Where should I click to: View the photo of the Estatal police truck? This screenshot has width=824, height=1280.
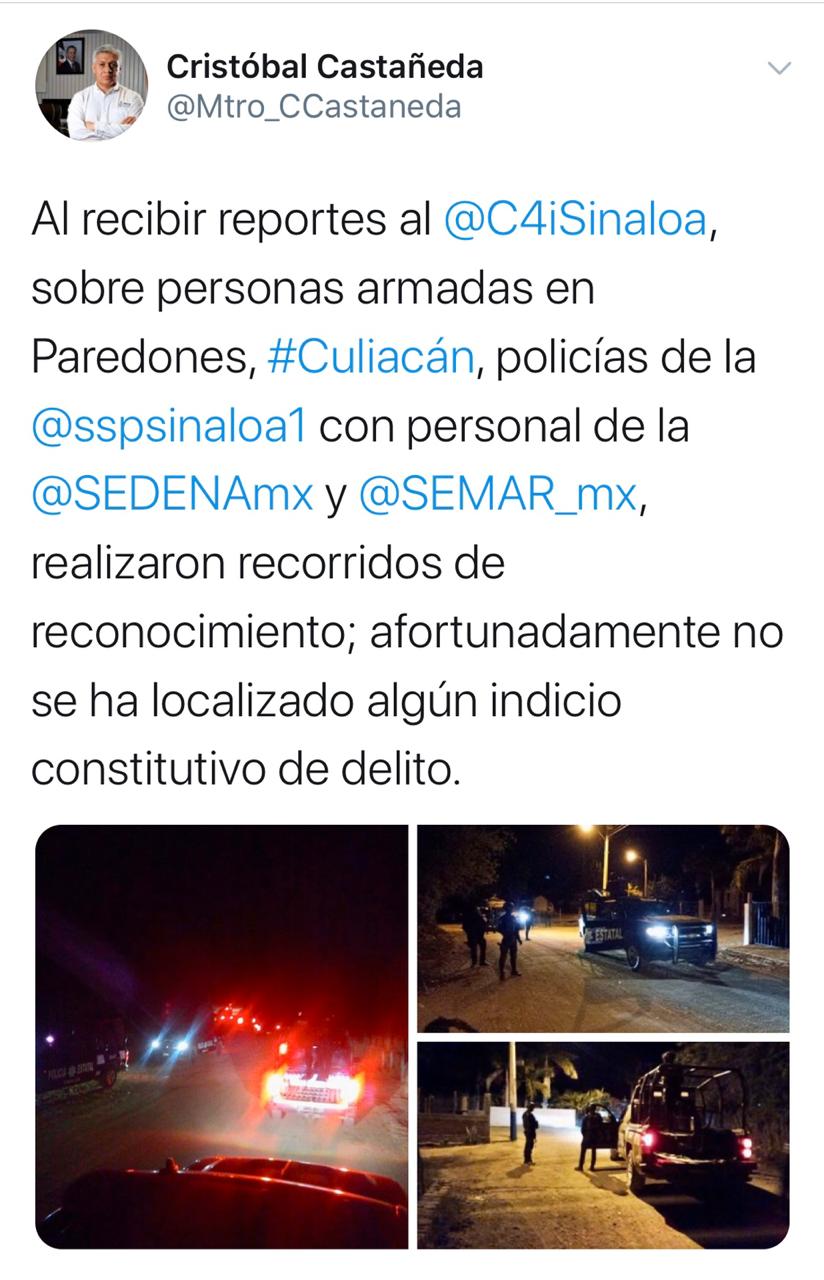pos(603,928)
